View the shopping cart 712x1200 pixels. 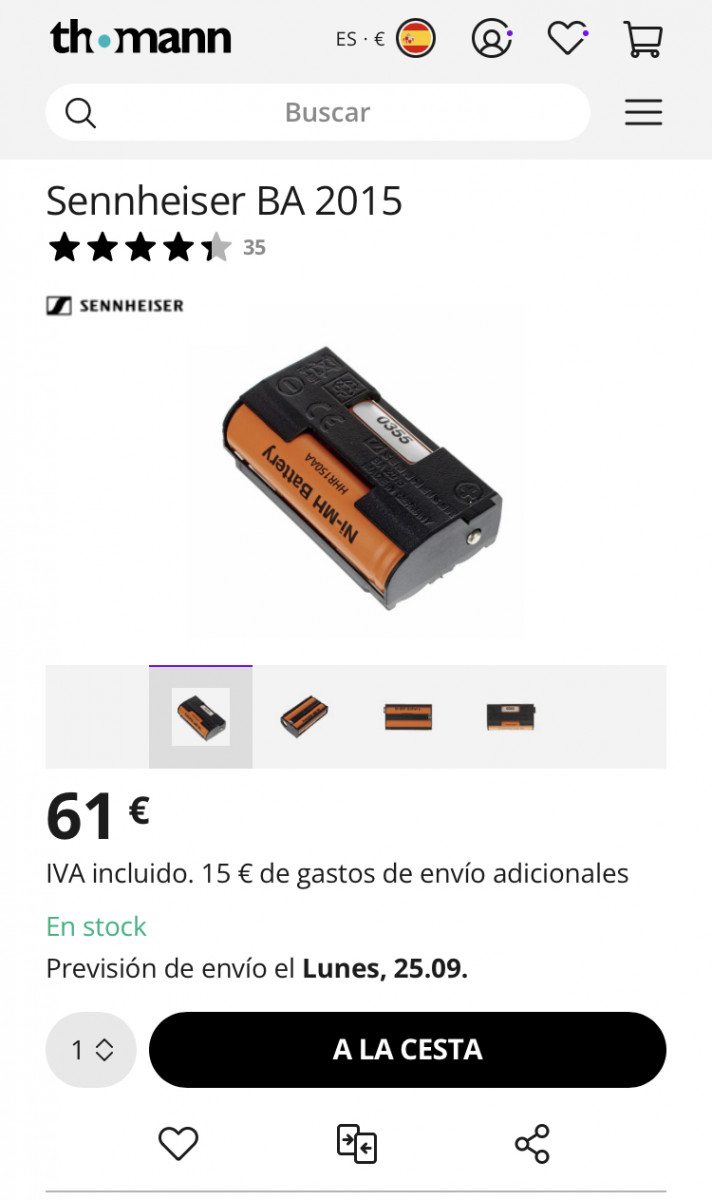coord(643,40)
